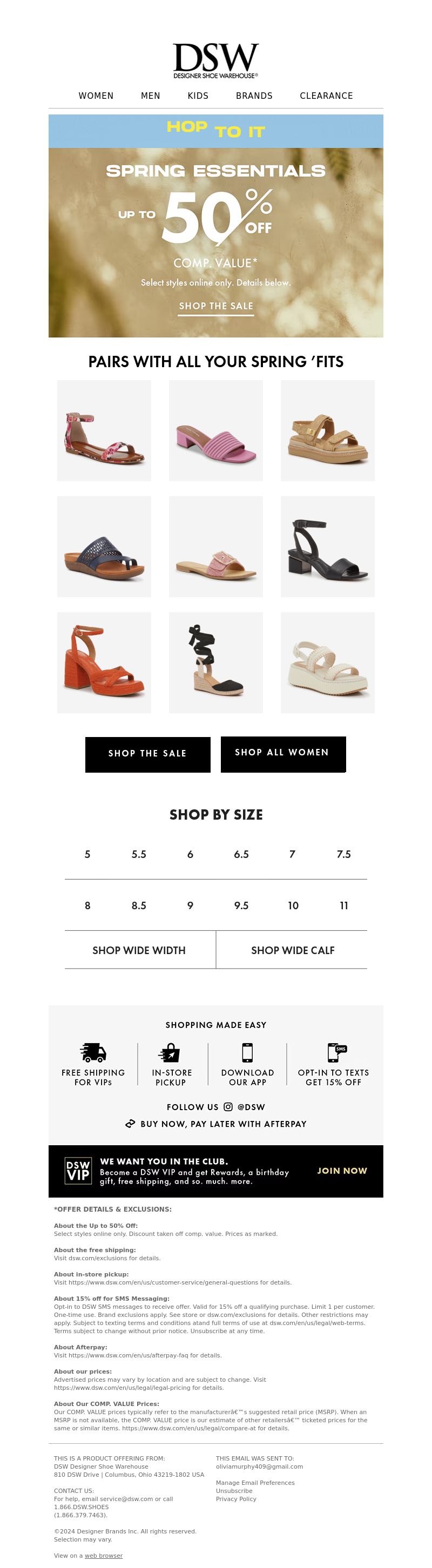Open the WOMEN category link
This screenshot has height=1568, width=432.
coord(96,96)
